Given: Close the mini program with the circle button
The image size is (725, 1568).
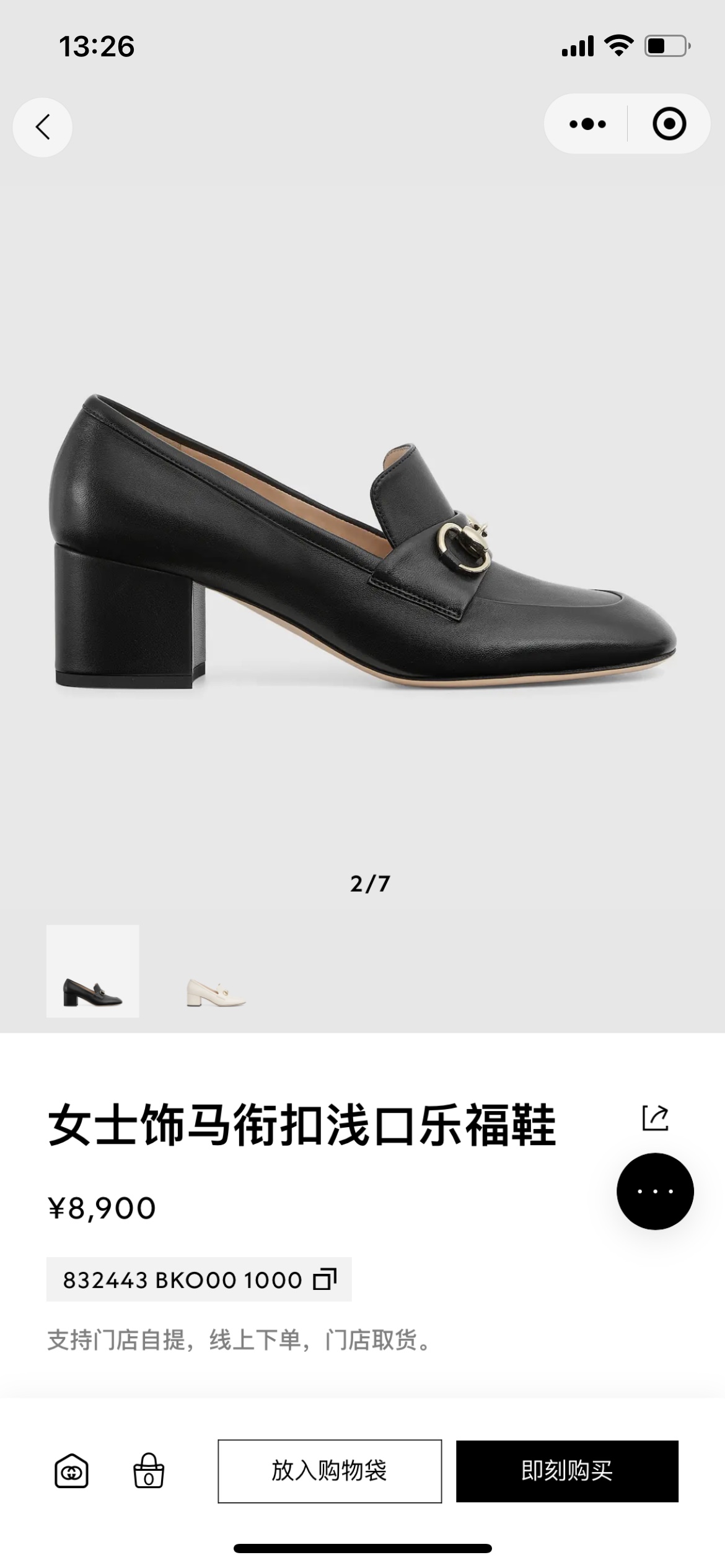Looking at the screenshot, I should click(669, 124).
